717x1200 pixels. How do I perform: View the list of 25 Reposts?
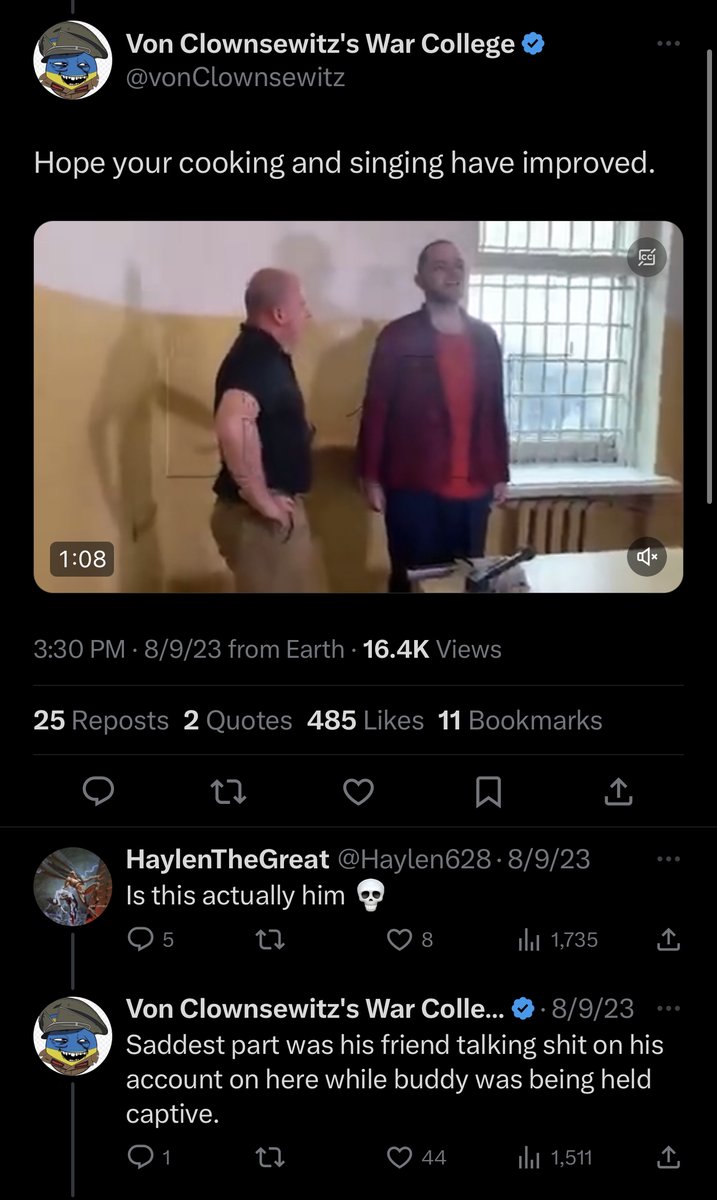tap(101, 720)
